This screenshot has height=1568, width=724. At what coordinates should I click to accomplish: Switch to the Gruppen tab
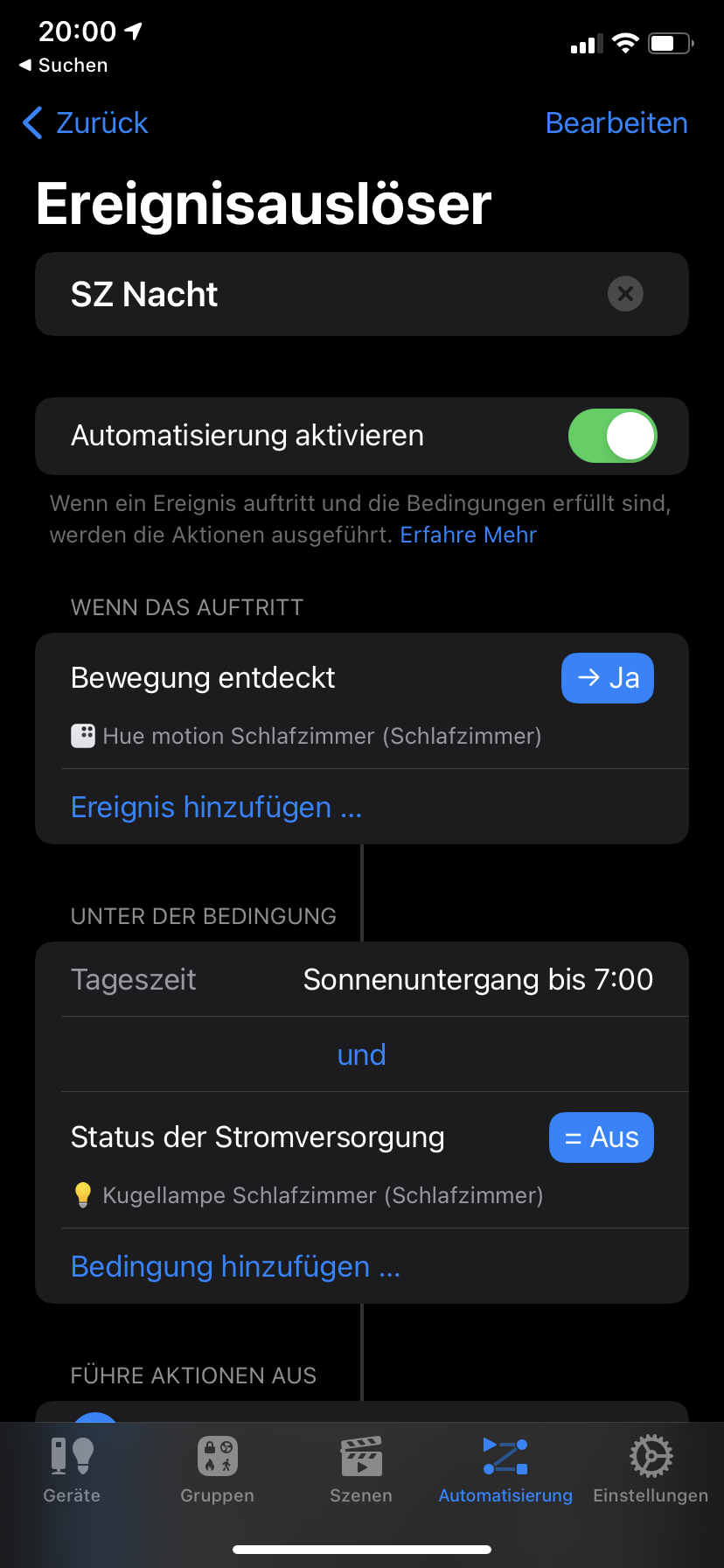[217, 1470]
